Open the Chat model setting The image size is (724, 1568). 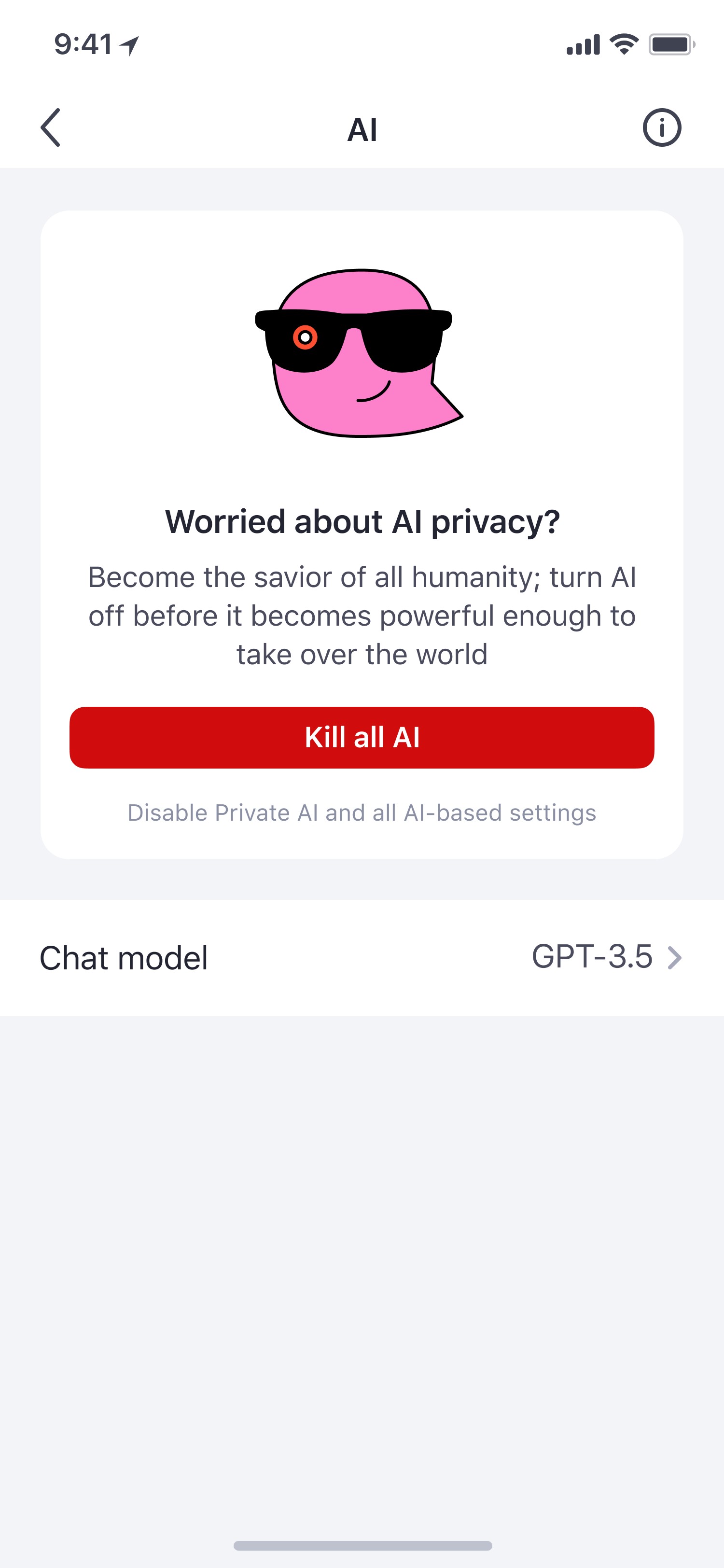coord(362,957)
